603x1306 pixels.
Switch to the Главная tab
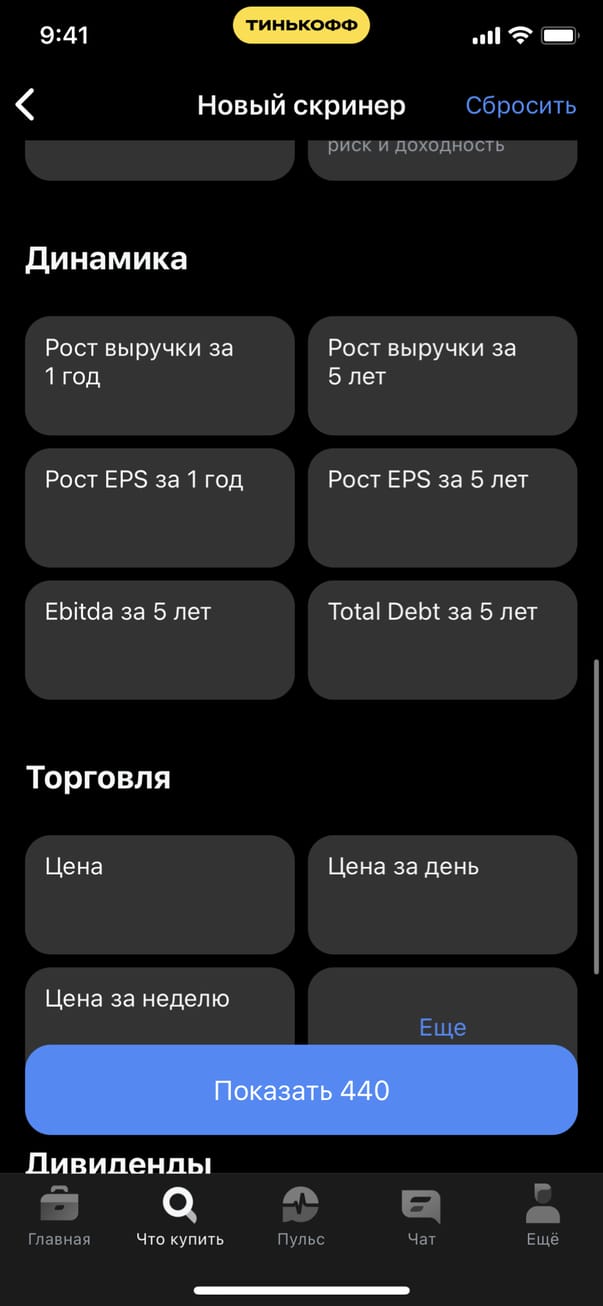tap(59, 1216)
